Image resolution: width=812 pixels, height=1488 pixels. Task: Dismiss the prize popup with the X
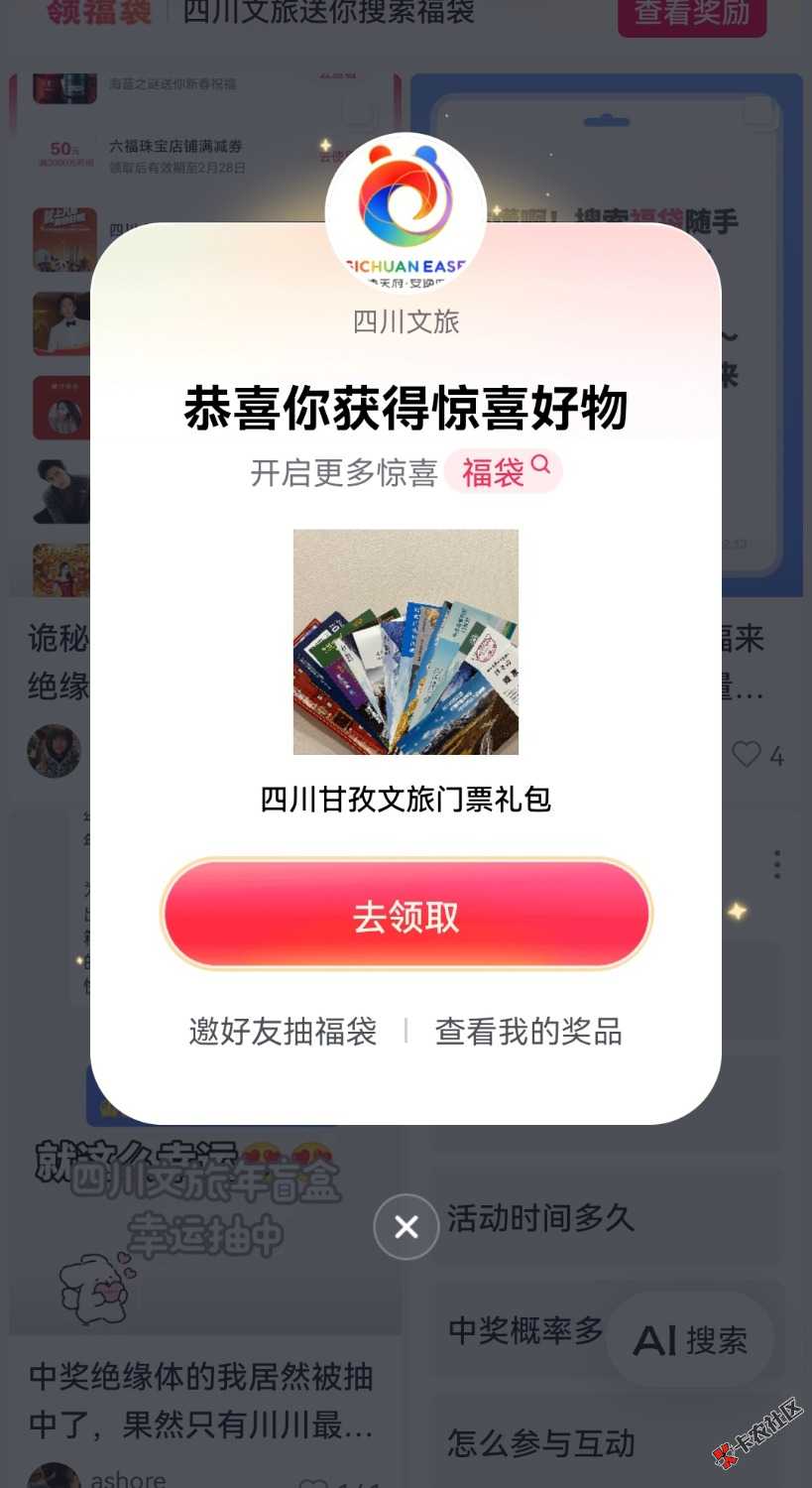pyautogui.click(x=406, y=1227)
